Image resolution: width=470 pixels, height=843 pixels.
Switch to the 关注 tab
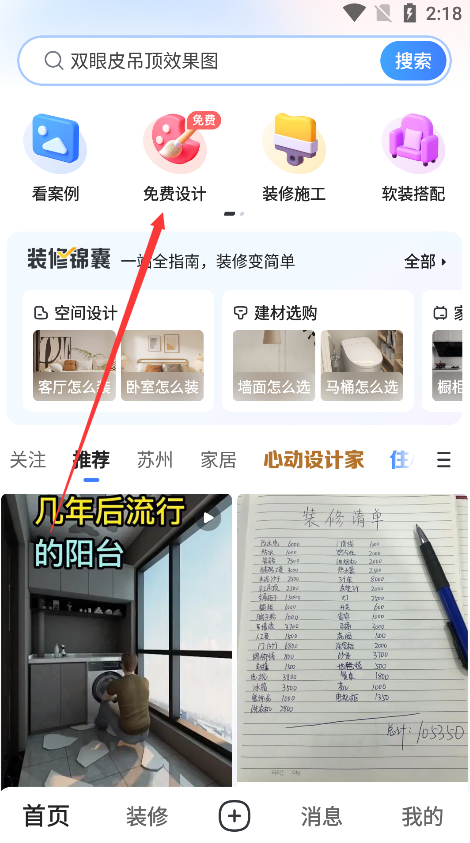click(28, 460)
